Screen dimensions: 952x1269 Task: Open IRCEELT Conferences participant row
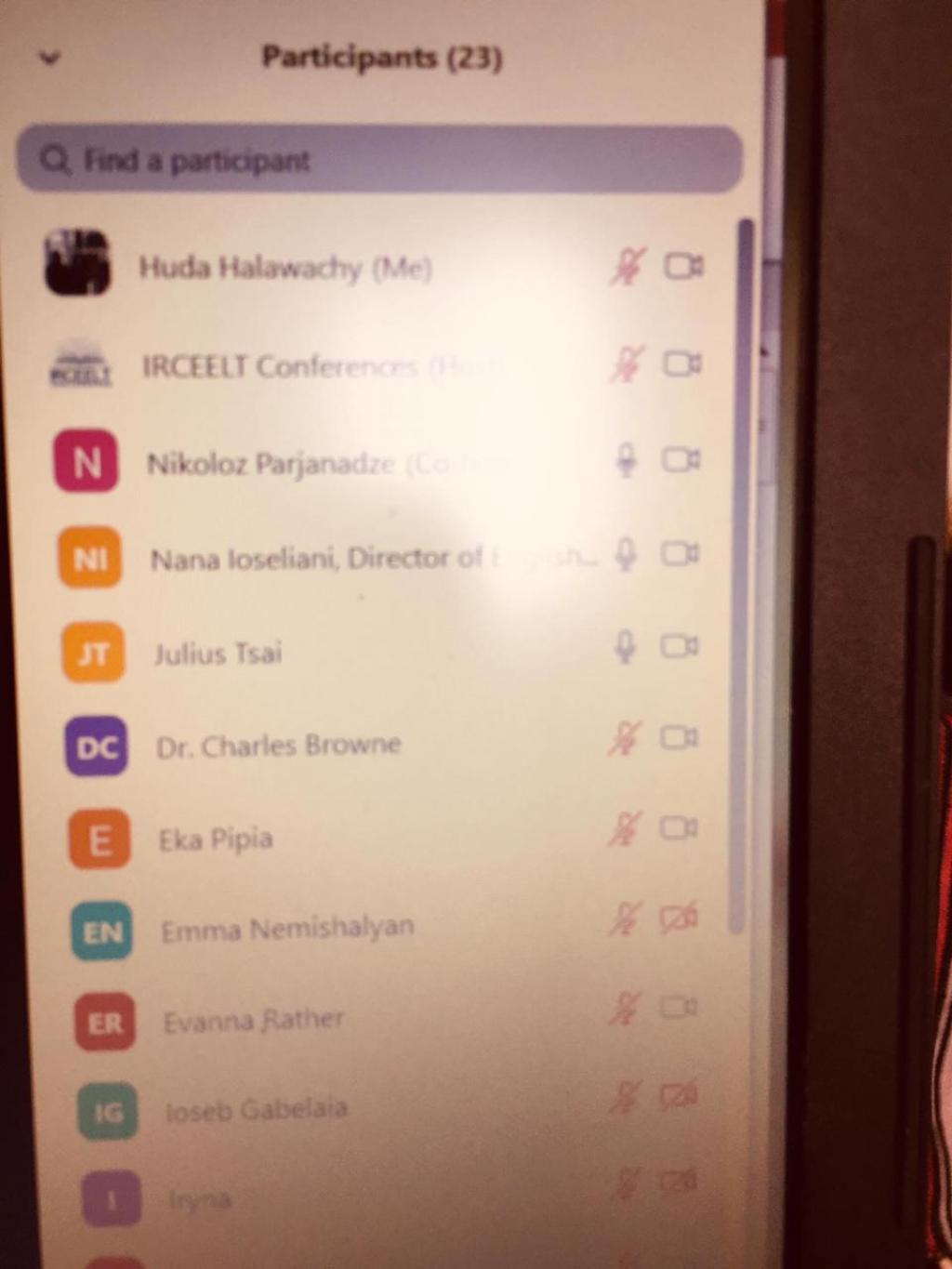coord(279,366)
